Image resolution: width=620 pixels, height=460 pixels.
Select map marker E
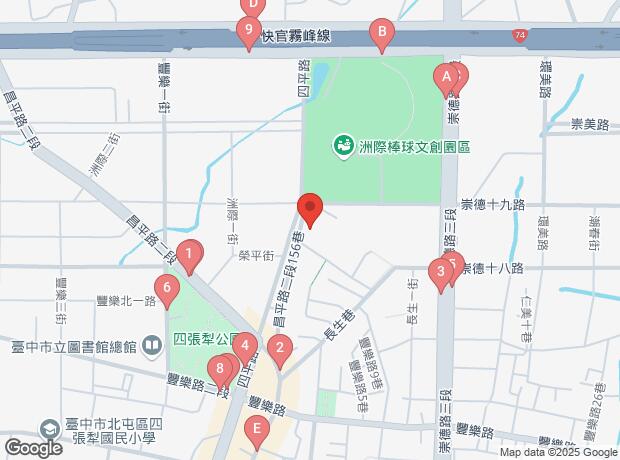pos(258,432)
